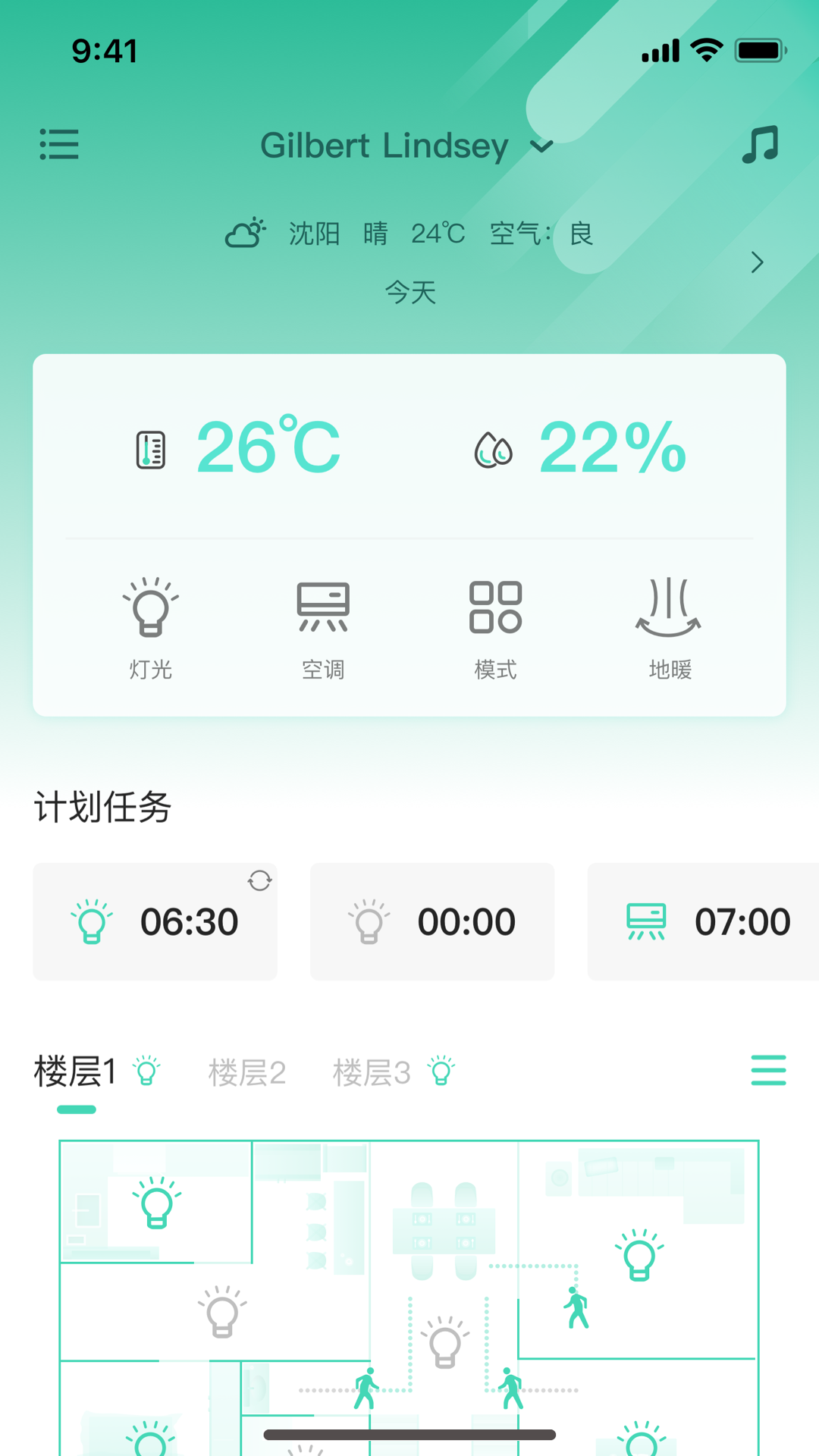The image size is (819, 1456).
Task: Open the music note icon
Action: click(x=760, y=144)
